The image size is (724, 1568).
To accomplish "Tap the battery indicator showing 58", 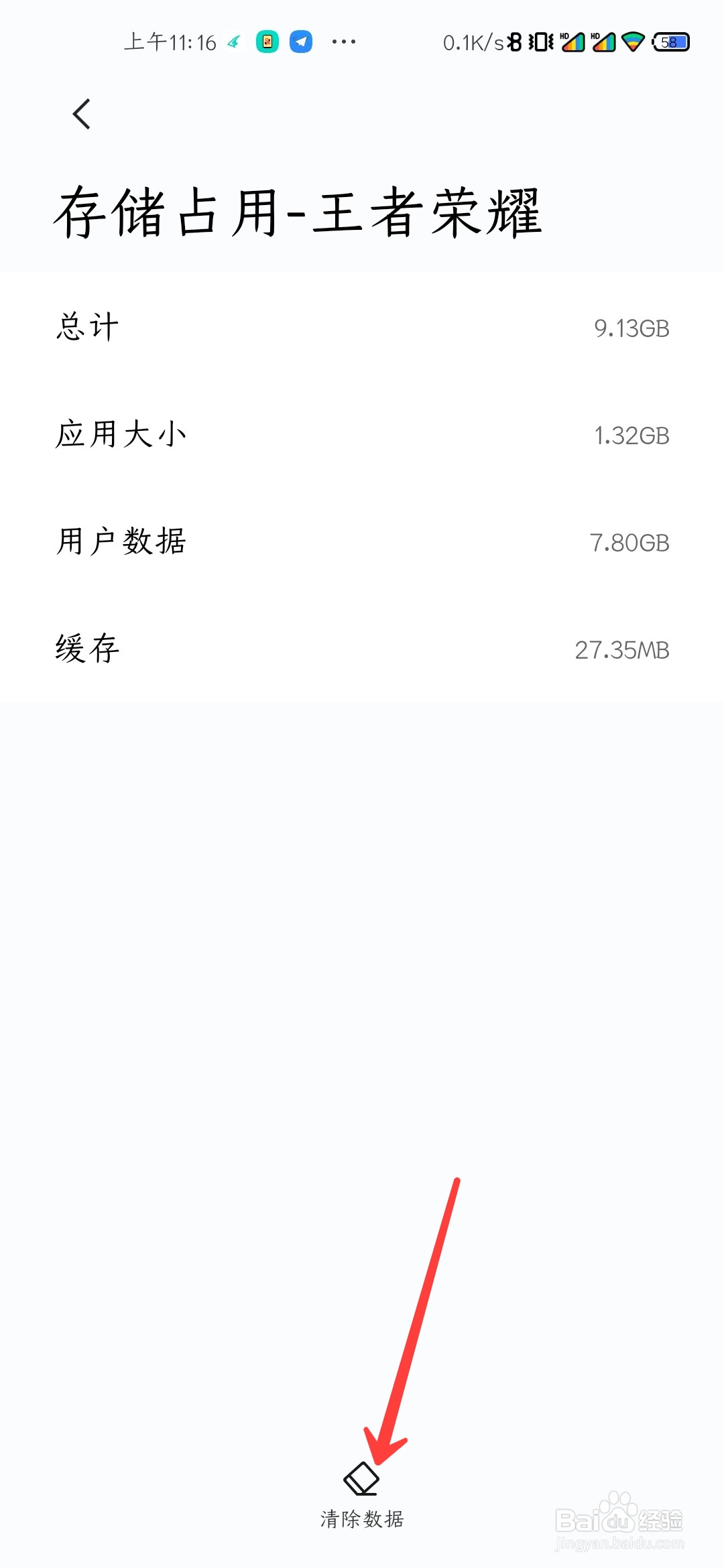I will click(668, 42).
